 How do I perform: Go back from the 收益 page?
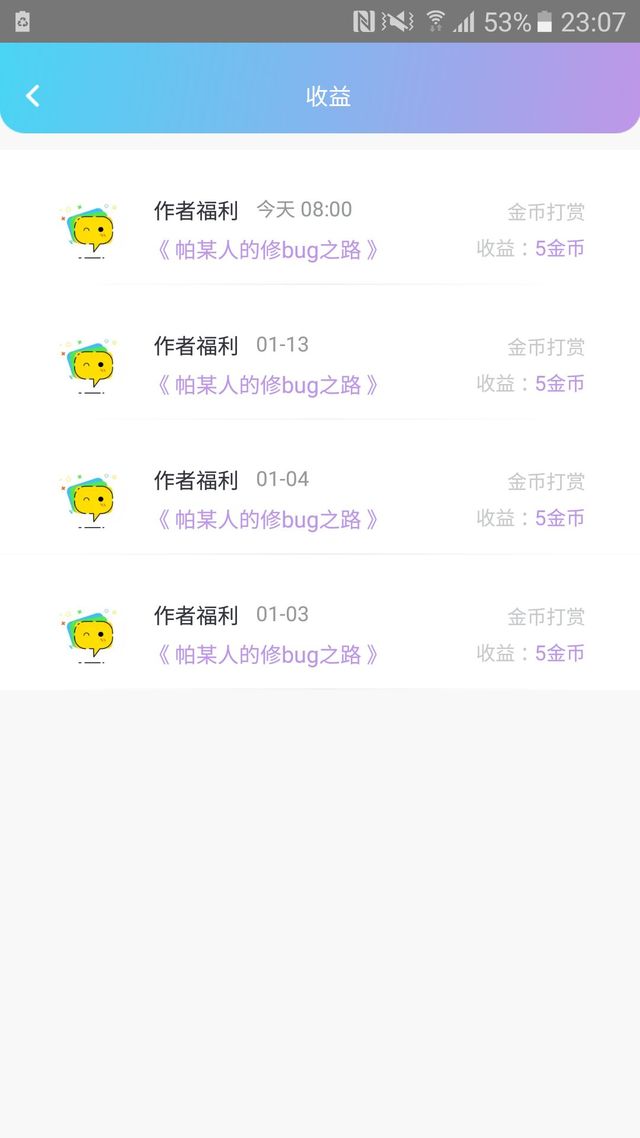point(33,96)
